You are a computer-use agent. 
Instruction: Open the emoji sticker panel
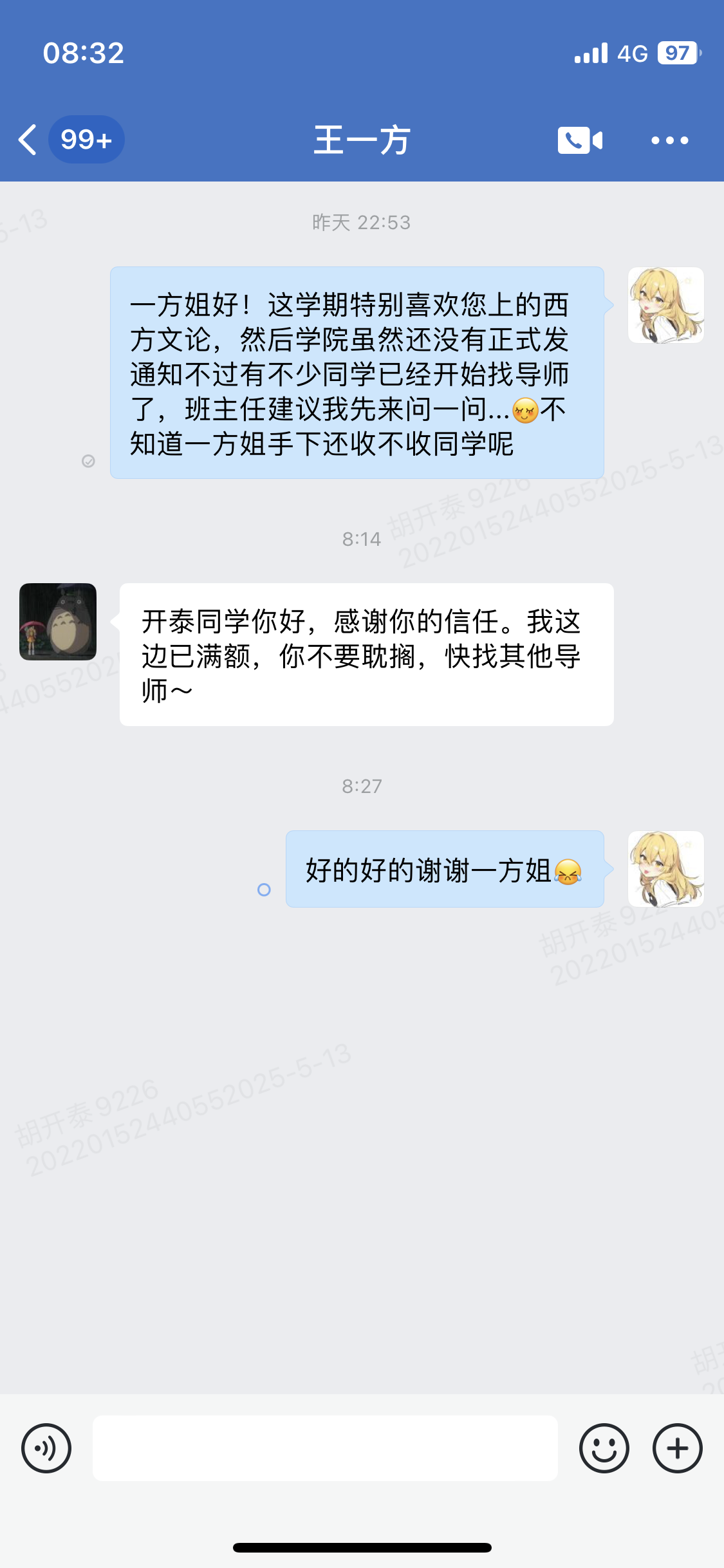[x=604, y=1448]
